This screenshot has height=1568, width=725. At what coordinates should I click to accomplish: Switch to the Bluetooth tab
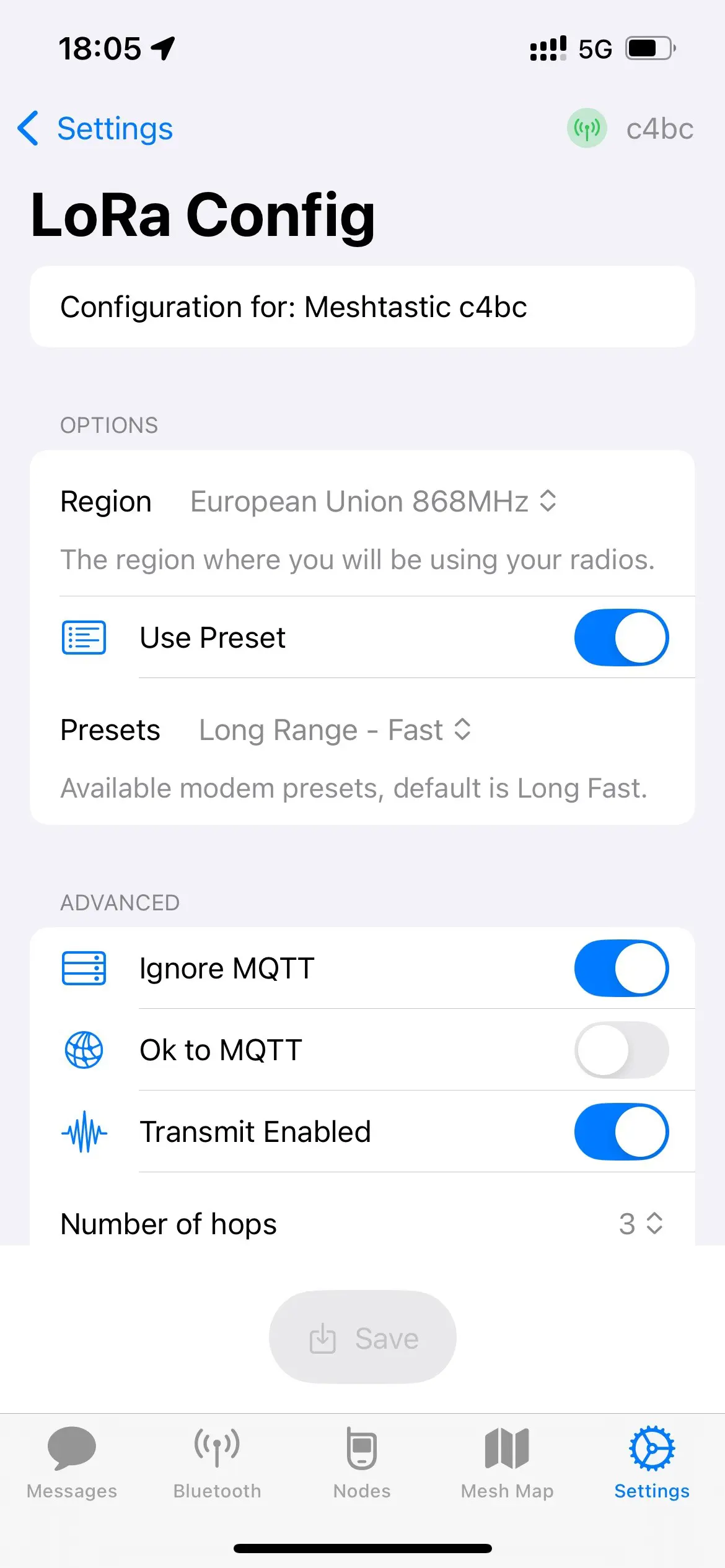[217, 1463]
